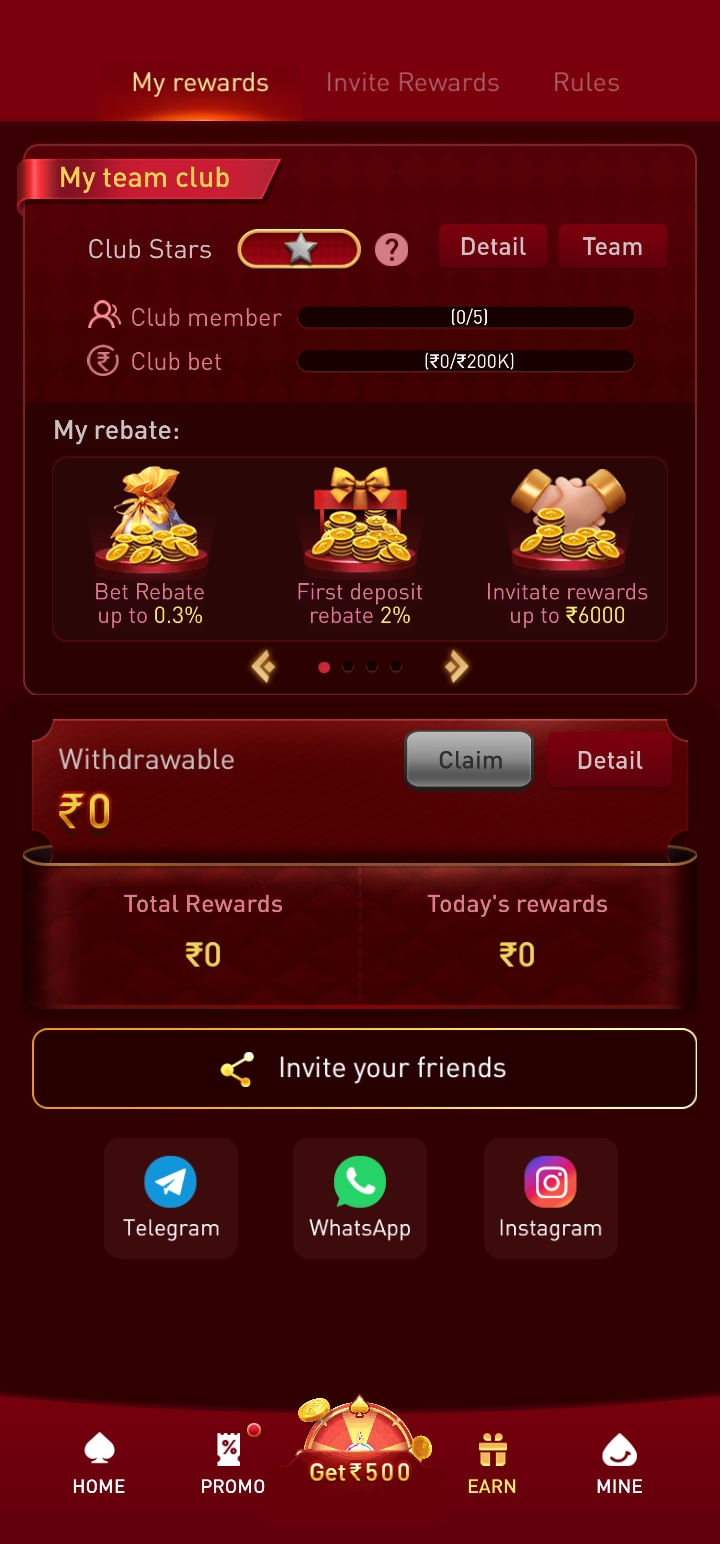Claim the withdrawable rewards
The height and width of the screenshot is (1544, 720).
pyautogui.click(x=469, y=760)
